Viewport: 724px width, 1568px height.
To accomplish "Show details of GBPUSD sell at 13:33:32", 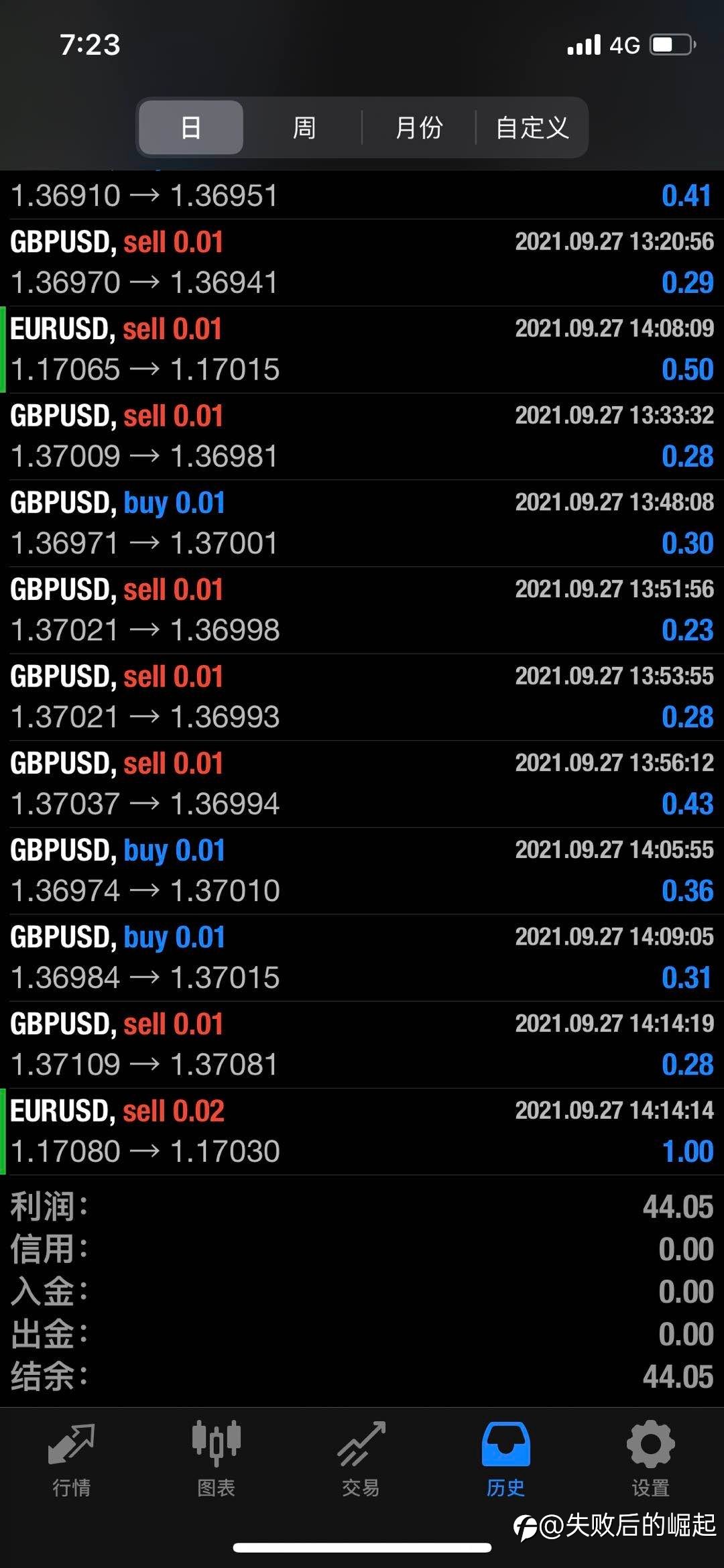I will click(362, 436).
